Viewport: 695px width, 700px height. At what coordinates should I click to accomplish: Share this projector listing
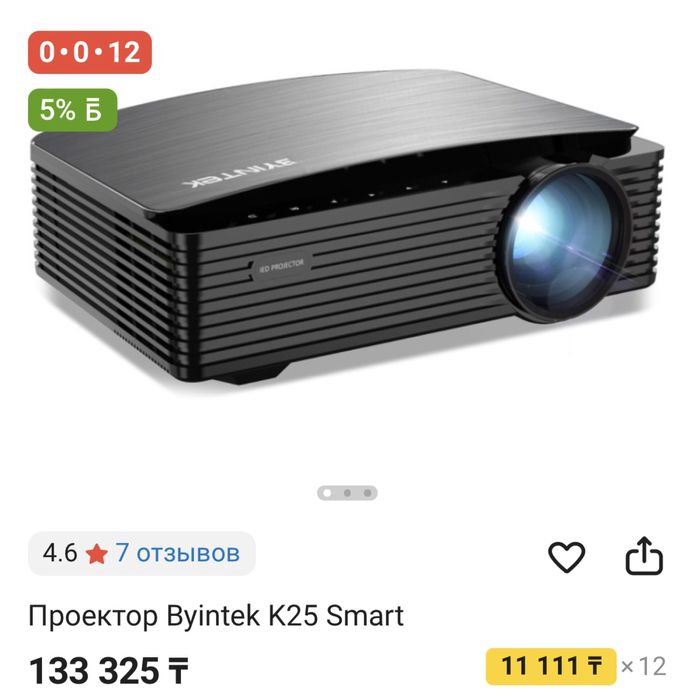tap(644, 557)
